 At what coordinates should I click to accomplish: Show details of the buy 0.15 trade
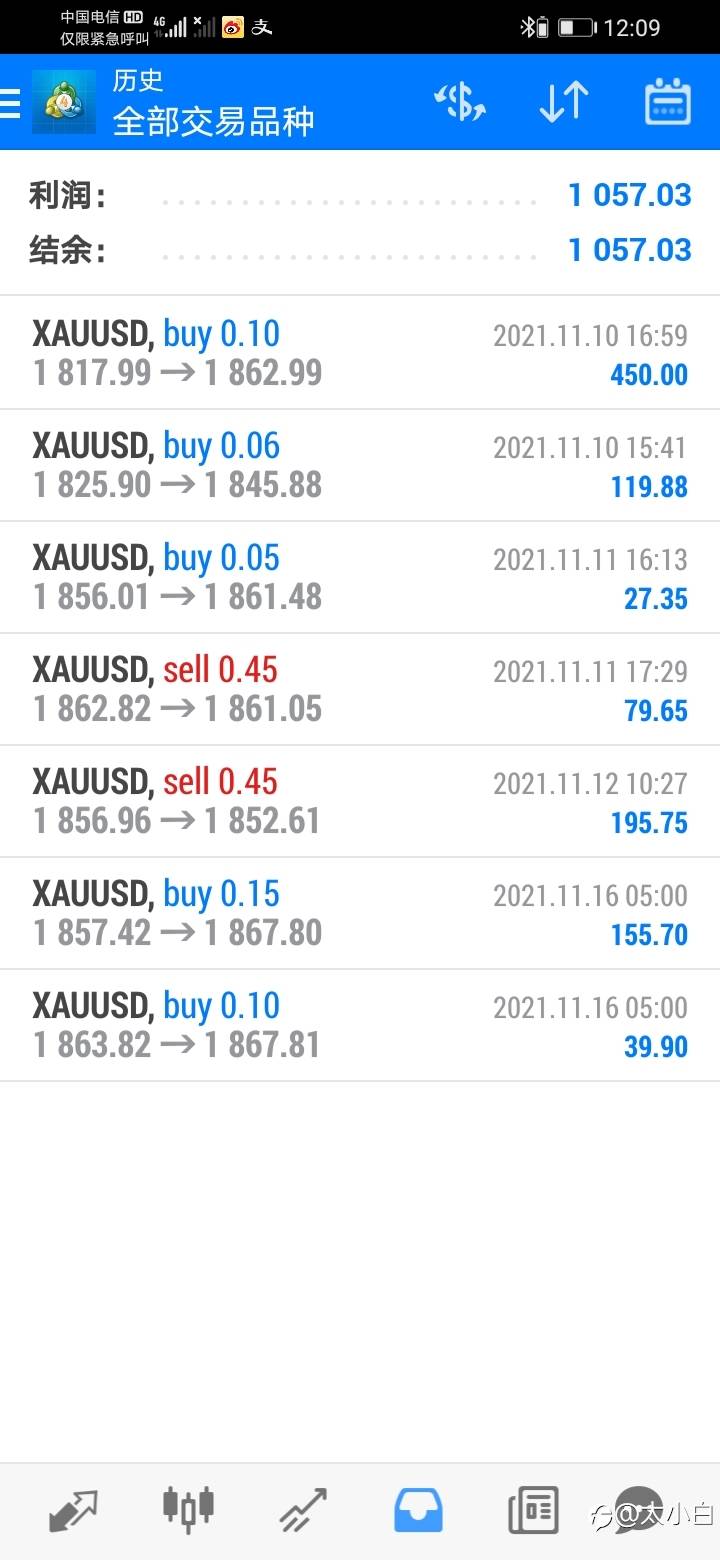point(360,913)
